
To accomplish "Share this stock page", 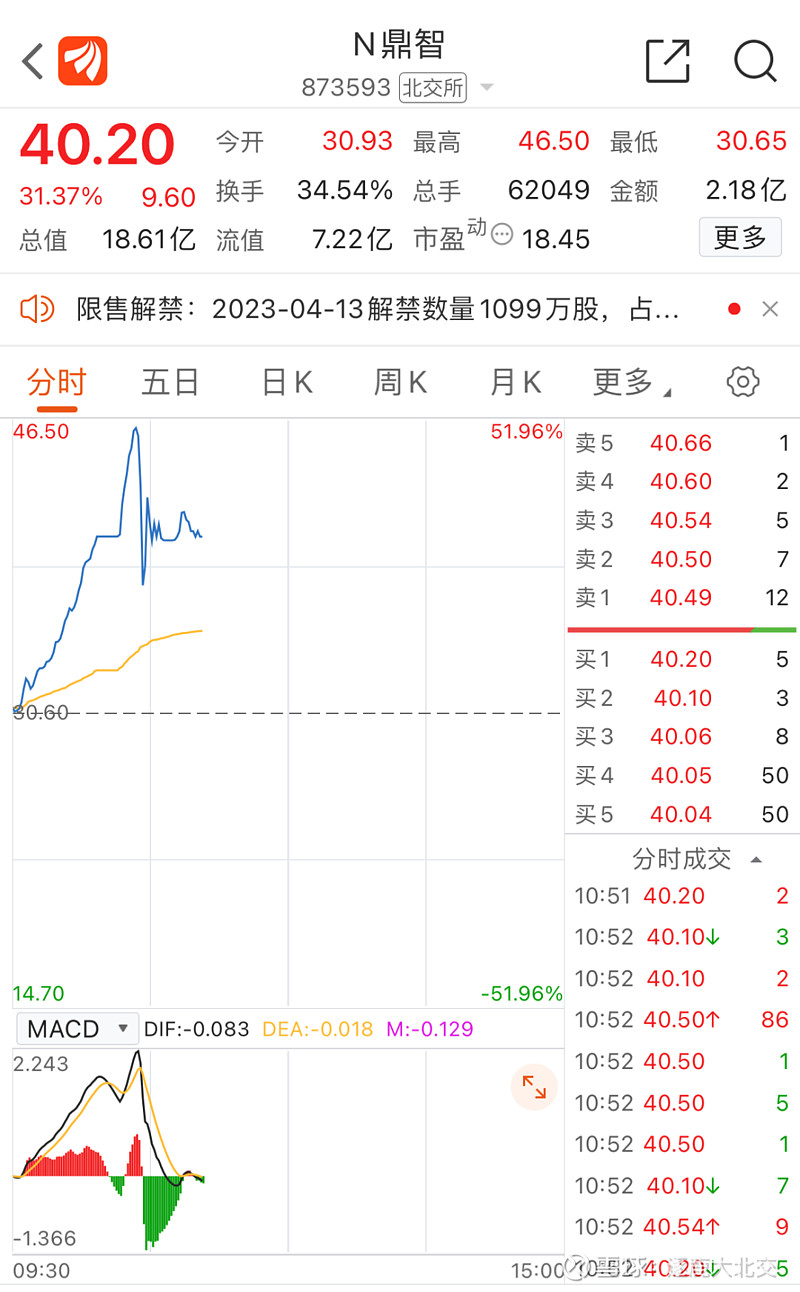I will click(x=668, y=61).
